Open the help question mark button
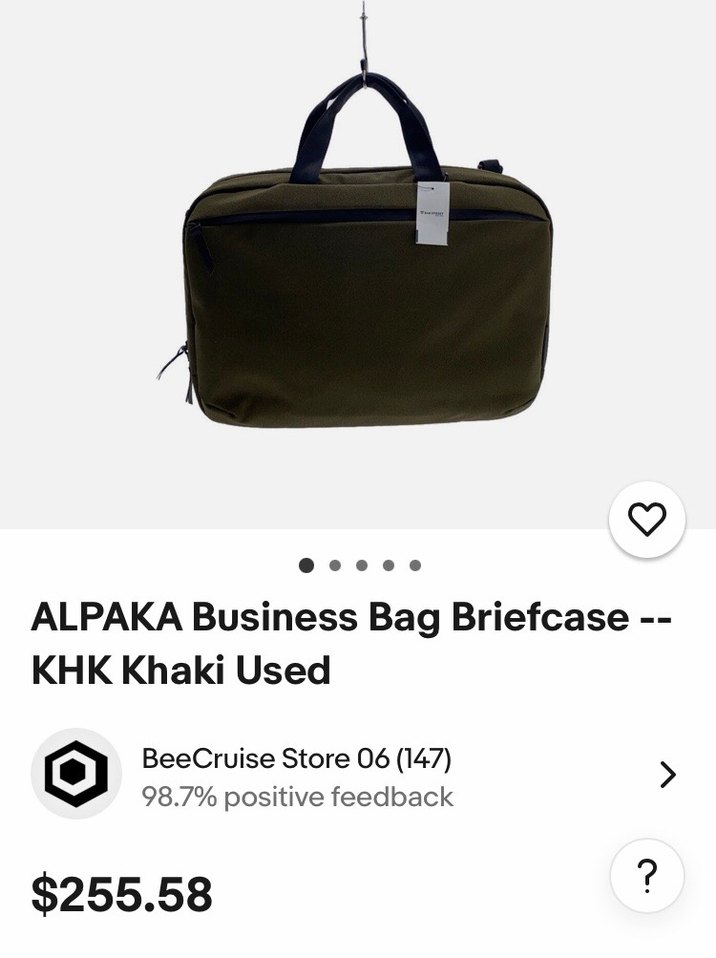 pos(647,877)
